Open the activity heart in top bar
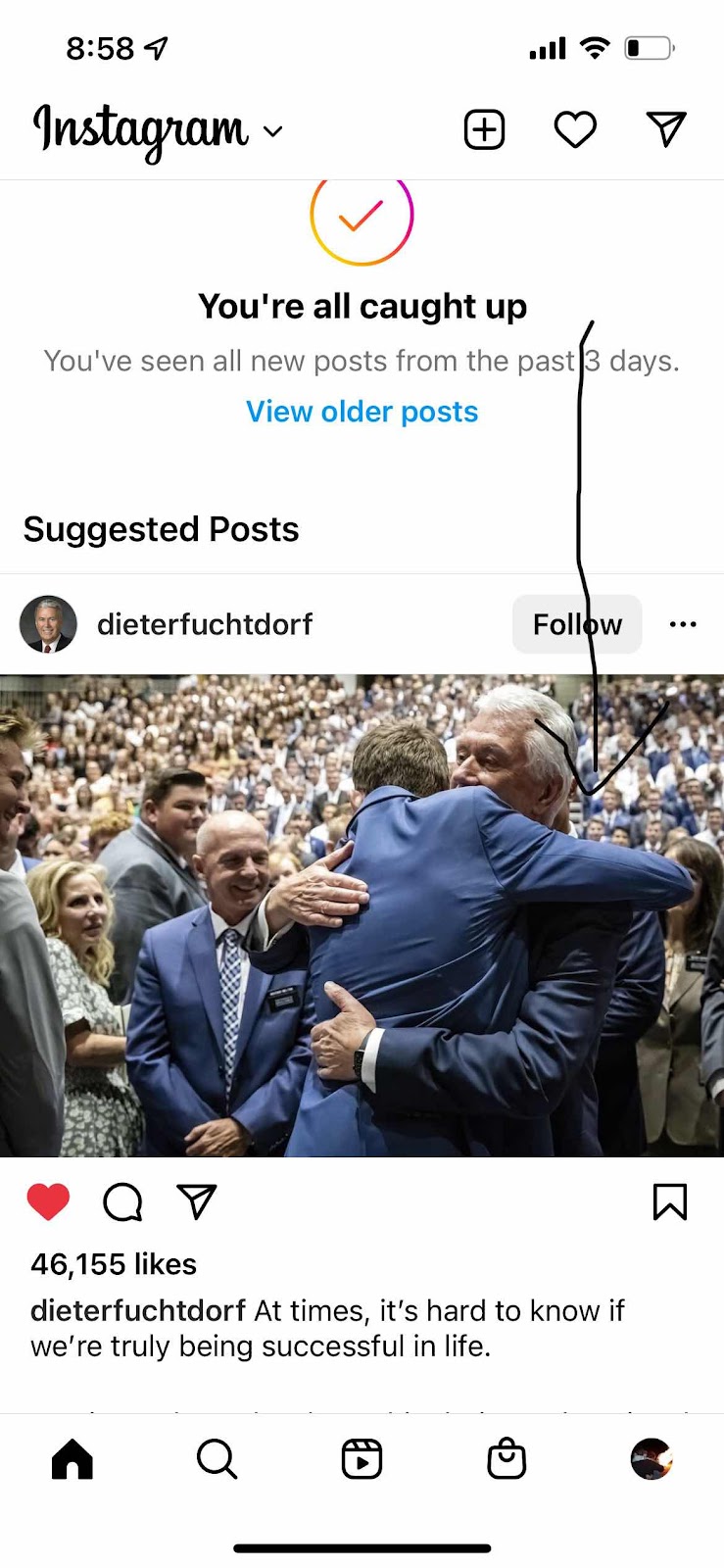This screenshot has width=724, height=1568. pyautogui.click(x=575, y=129)
